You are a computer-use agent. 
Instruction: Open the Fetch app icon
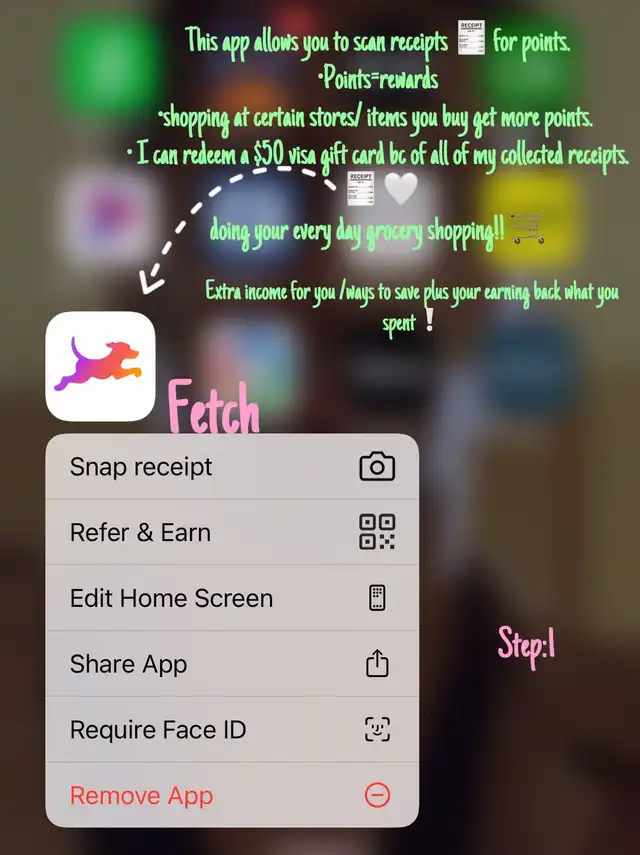click(x=100, y=366)
